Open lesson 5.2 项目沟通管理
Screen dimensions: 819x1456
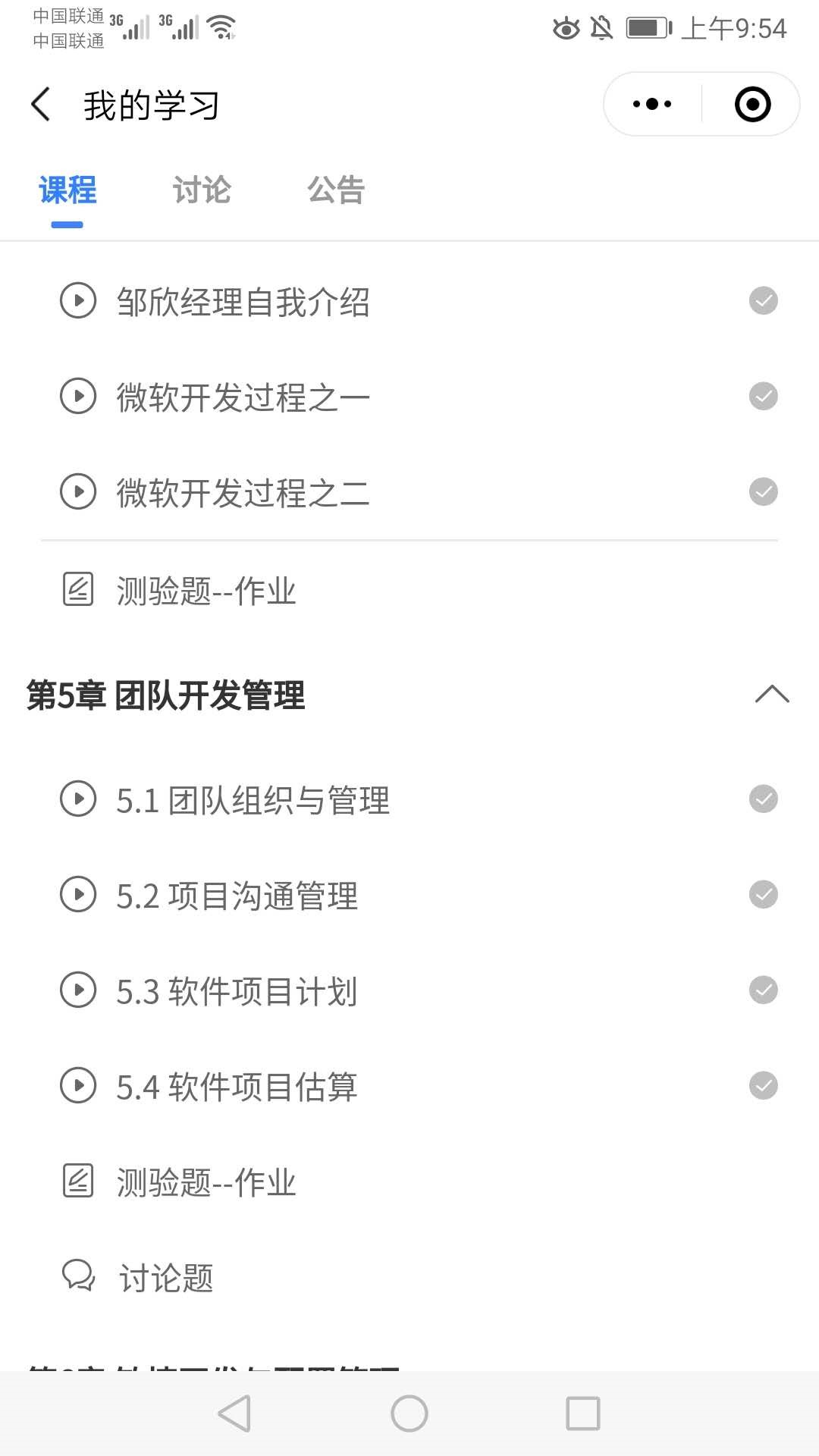pyautogui.click(x=237, y=896)
